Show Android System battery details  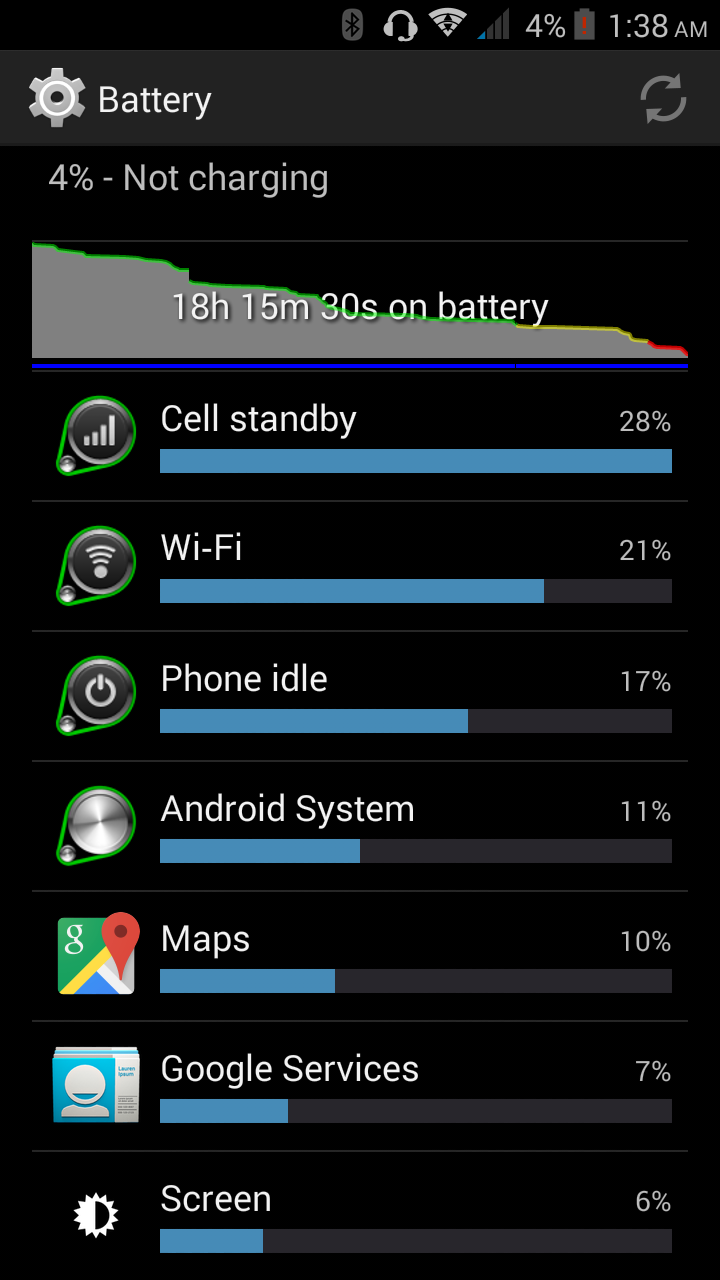click(x=360, y=827)
